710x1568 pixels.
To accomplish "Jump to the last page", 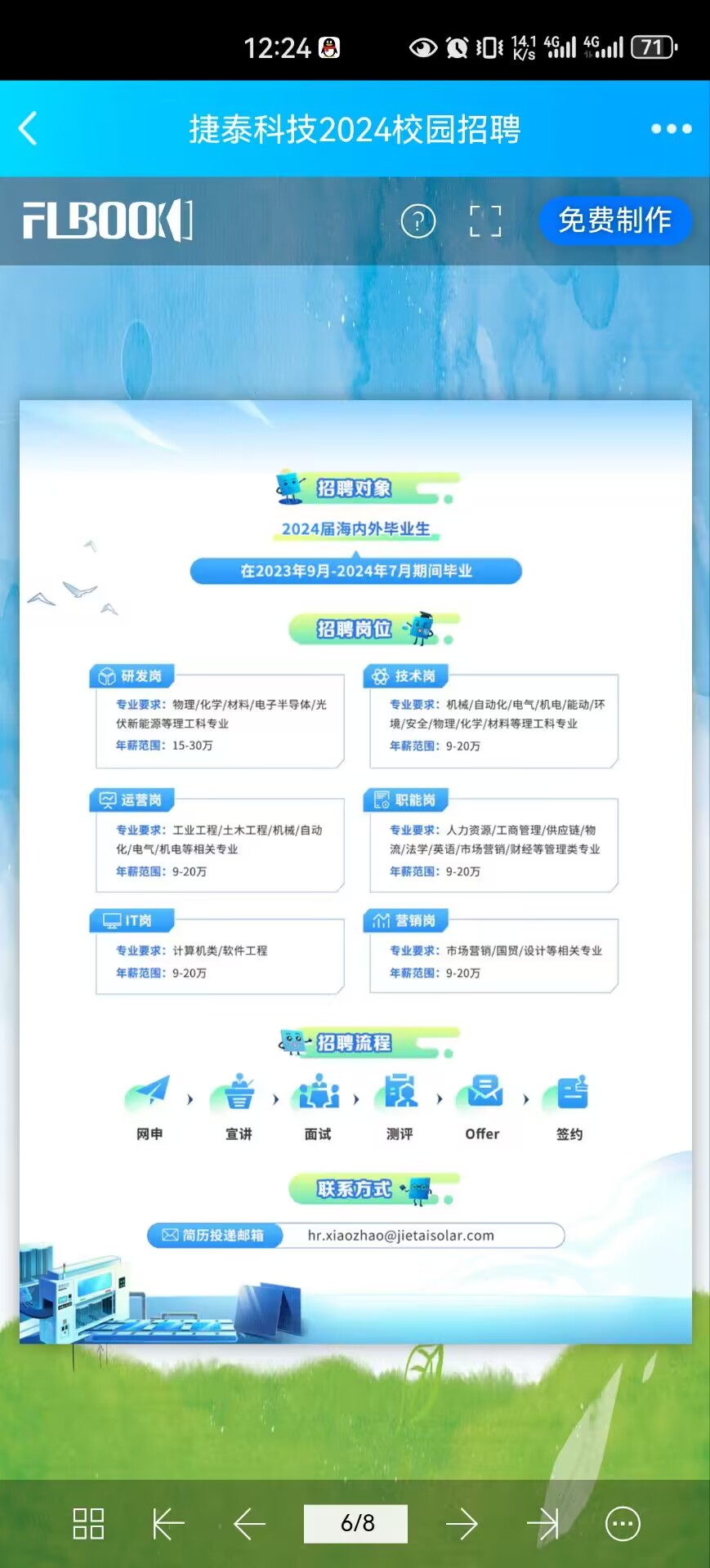I will point(543,1523).
